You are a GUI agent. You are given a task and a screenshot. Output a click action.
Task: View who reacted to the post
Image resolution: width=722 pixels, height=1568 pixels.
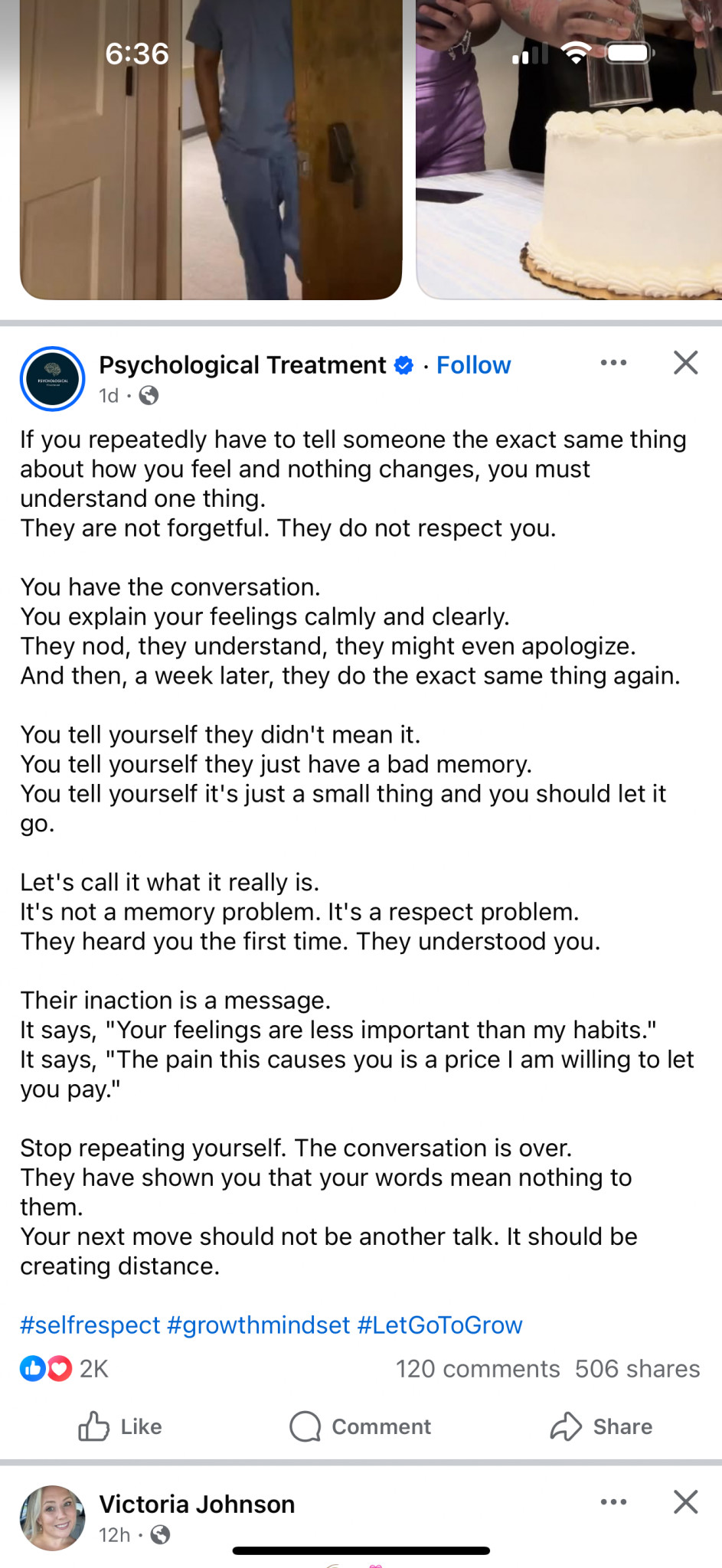[x=64, y=1368]
